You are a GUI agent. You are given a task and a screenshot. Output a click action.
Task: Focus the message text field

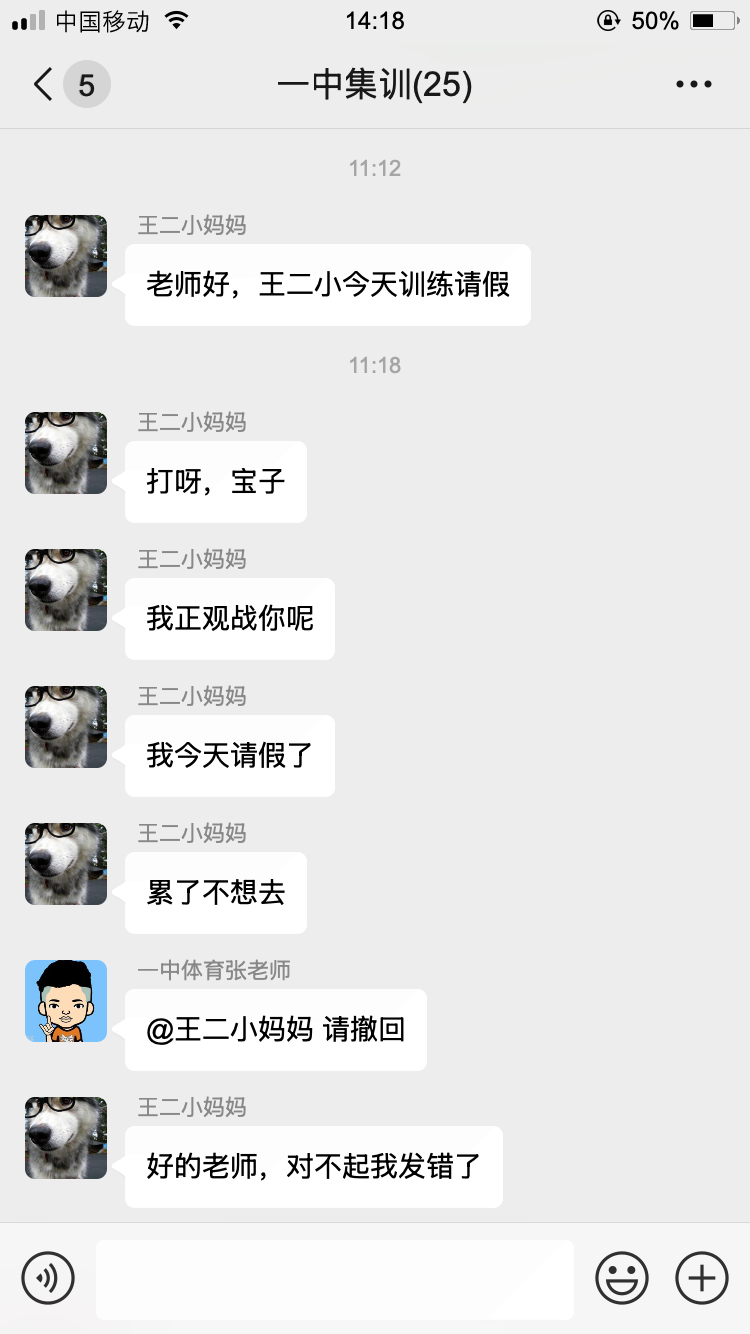point(334,1279)
